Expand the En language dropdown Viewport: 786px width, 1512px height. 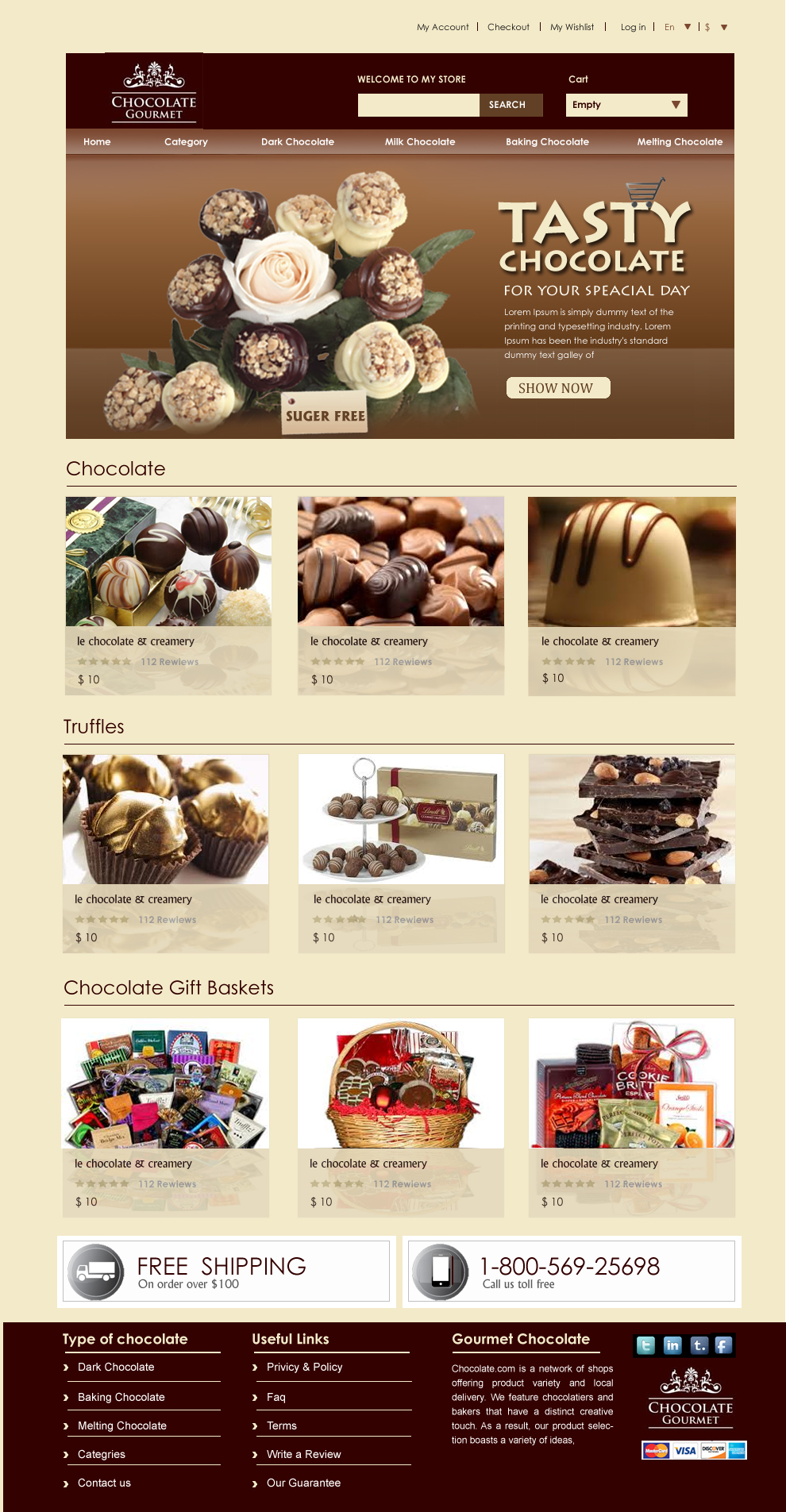pyautogui.click(x=677, y=27)
